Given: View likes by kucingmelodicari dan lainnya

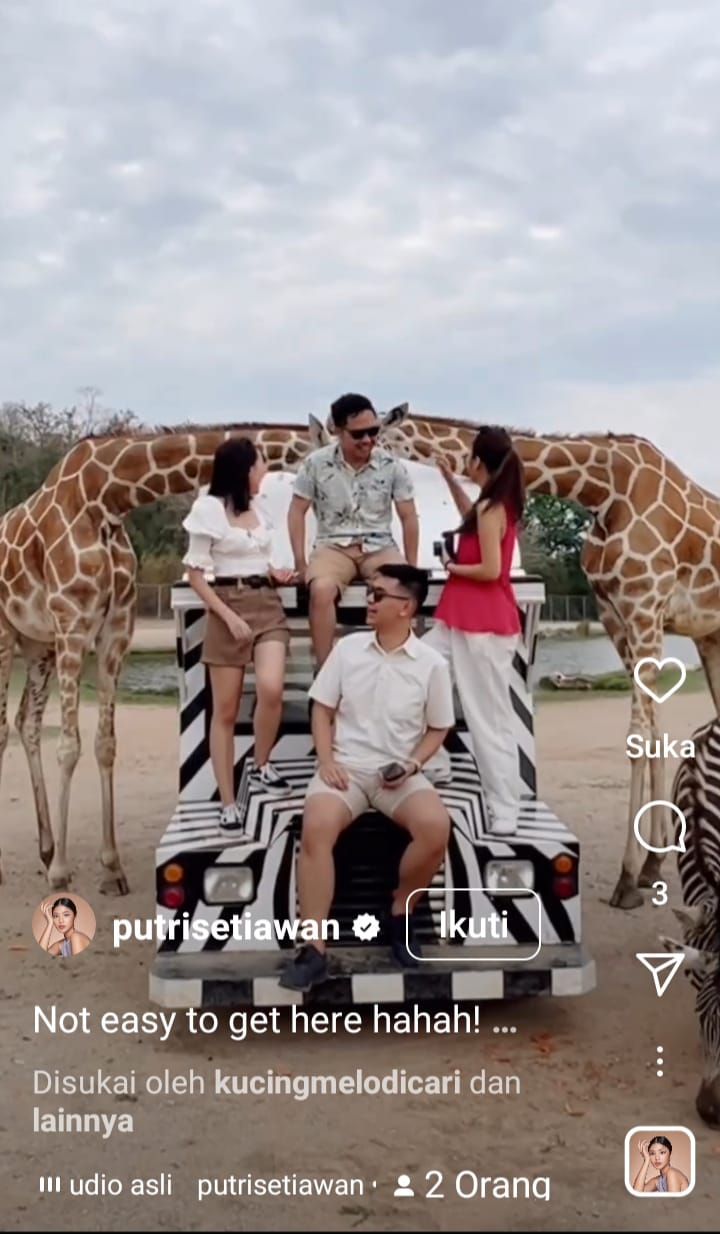Looking at the screenshot, I should pyautogui.click(x=276, y=1101).
